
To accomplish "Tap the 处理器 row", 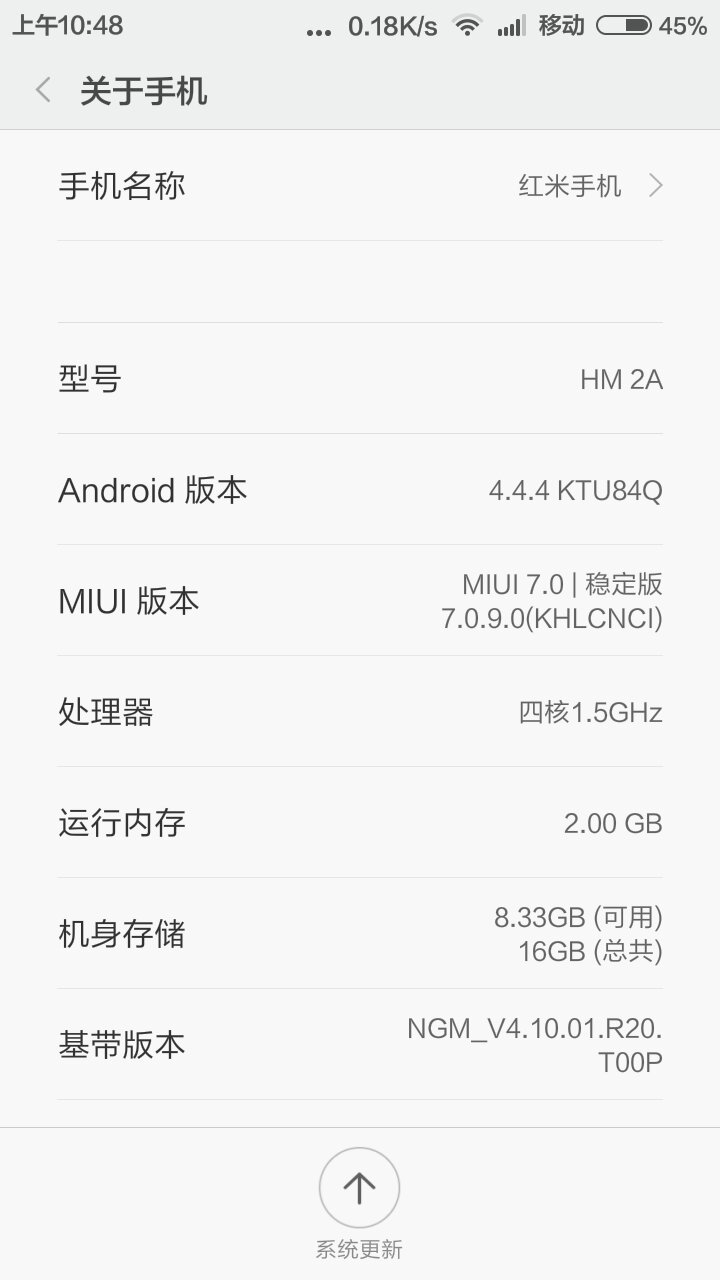I will coord(360,711).
